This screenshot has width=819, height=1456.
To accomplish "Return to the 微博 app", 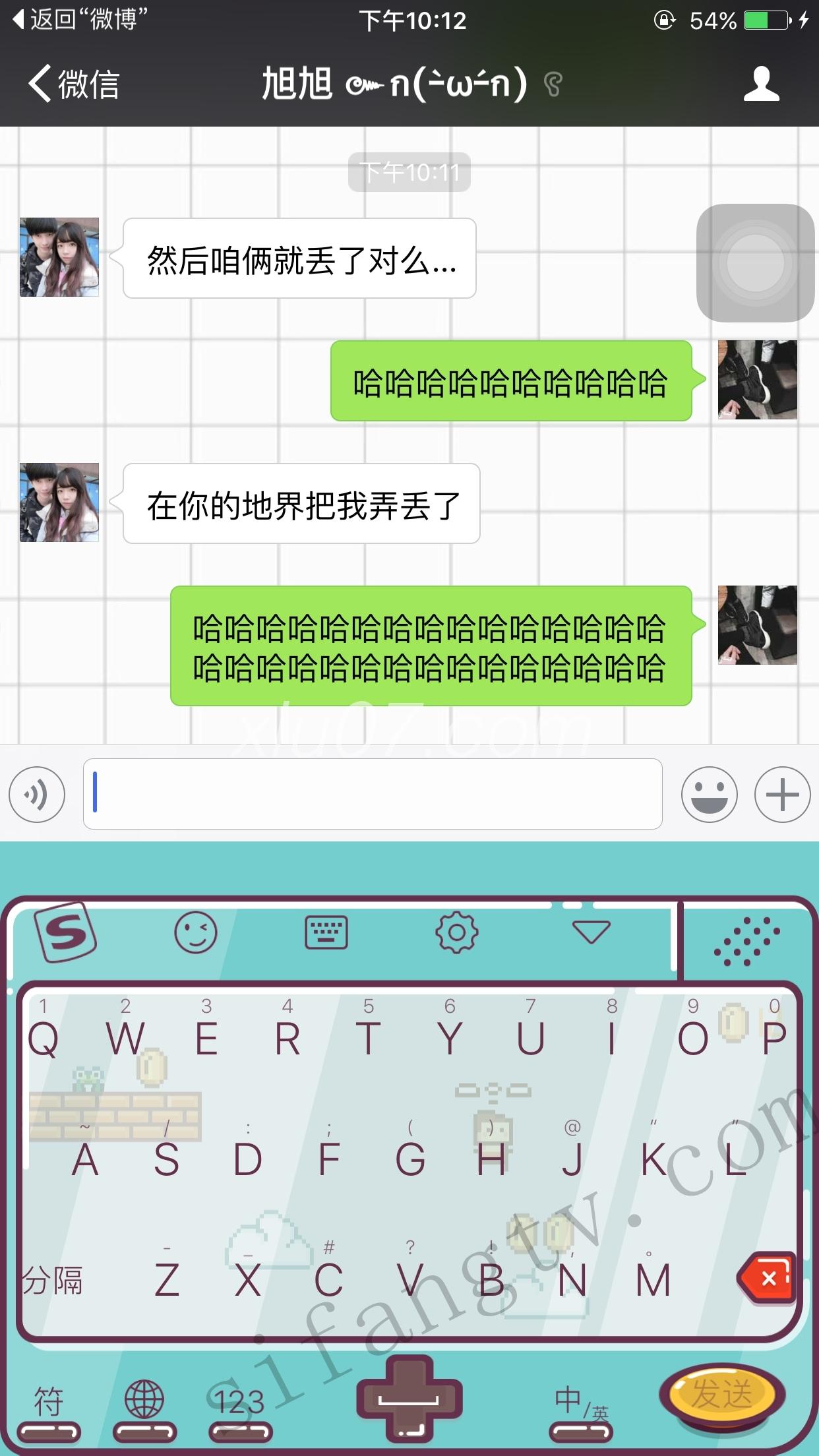I will tap(79, 20).
